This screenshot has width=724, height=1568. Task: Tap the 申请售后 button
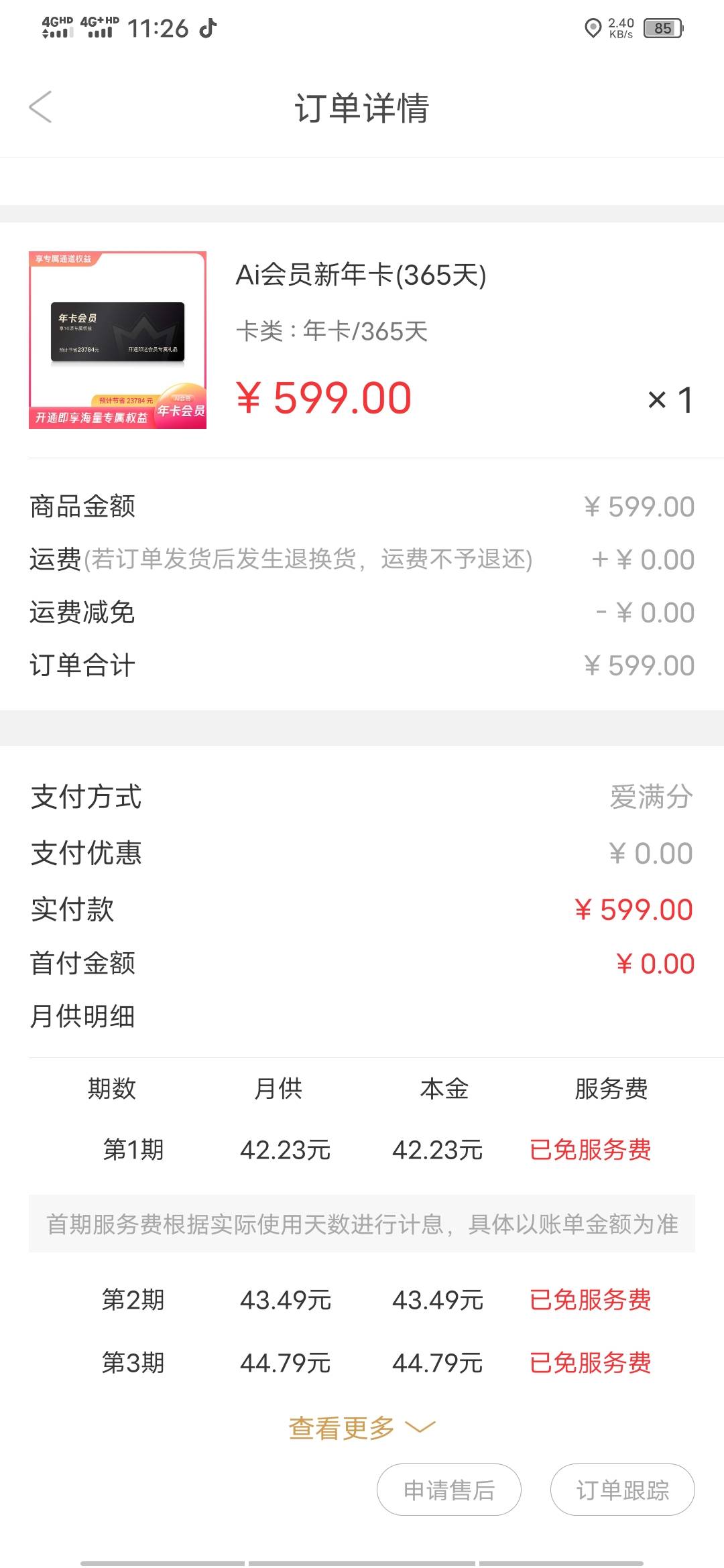click(x=449, y=1490)
